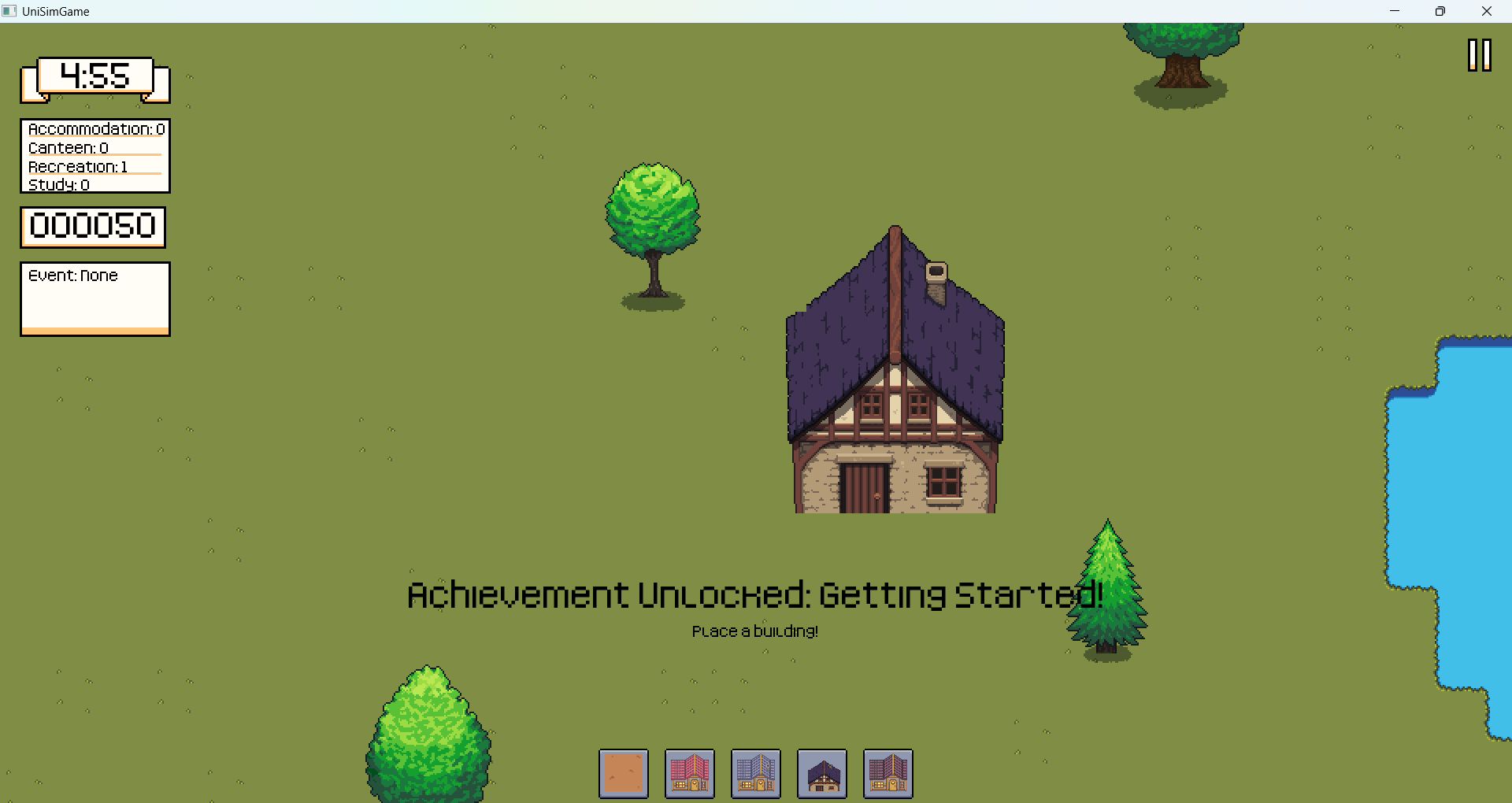The height and width of the screenshot is (803, 1512).
Task: Select the purple-roofed building
Action: pos(888,773)
